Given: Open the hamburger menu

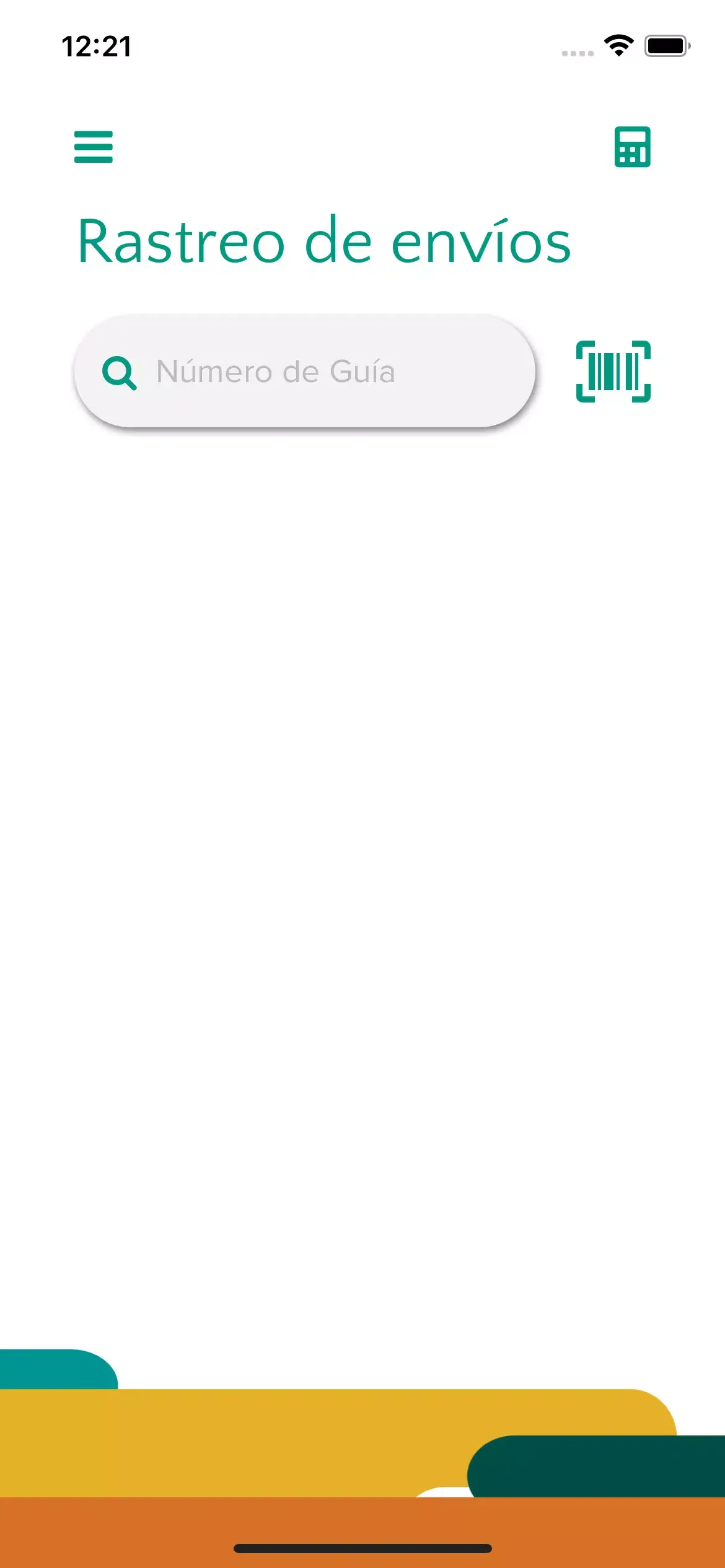Looking at the screenshot, I should (94, 147).
